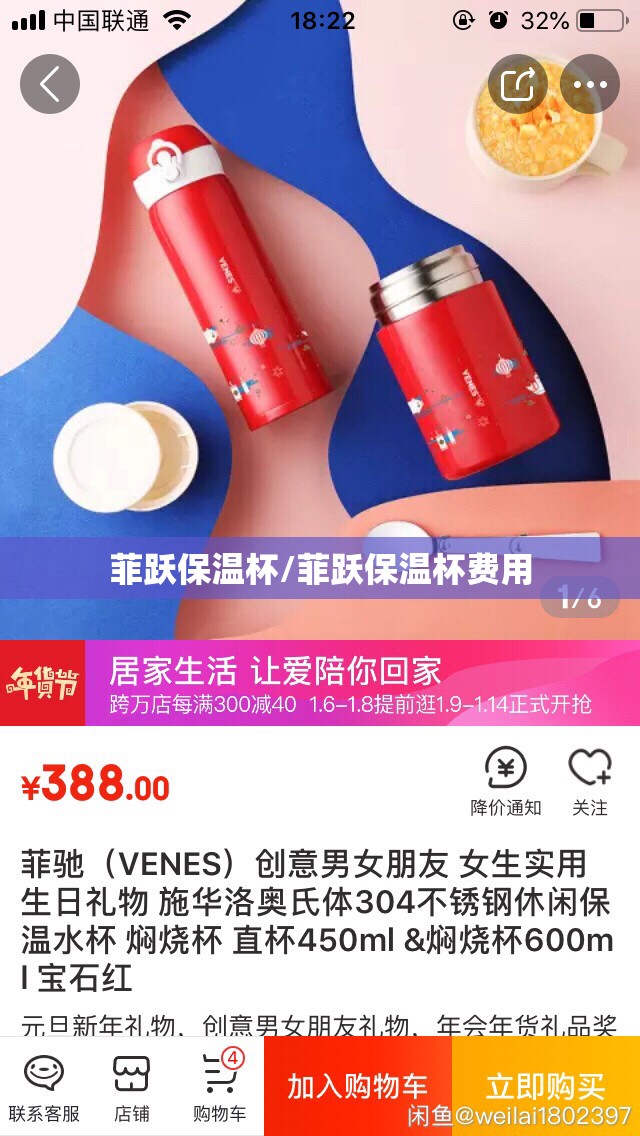Enable 降价通知 price drop alert
This screenshot has width=640, height=1136.
(x=506, y=781)
